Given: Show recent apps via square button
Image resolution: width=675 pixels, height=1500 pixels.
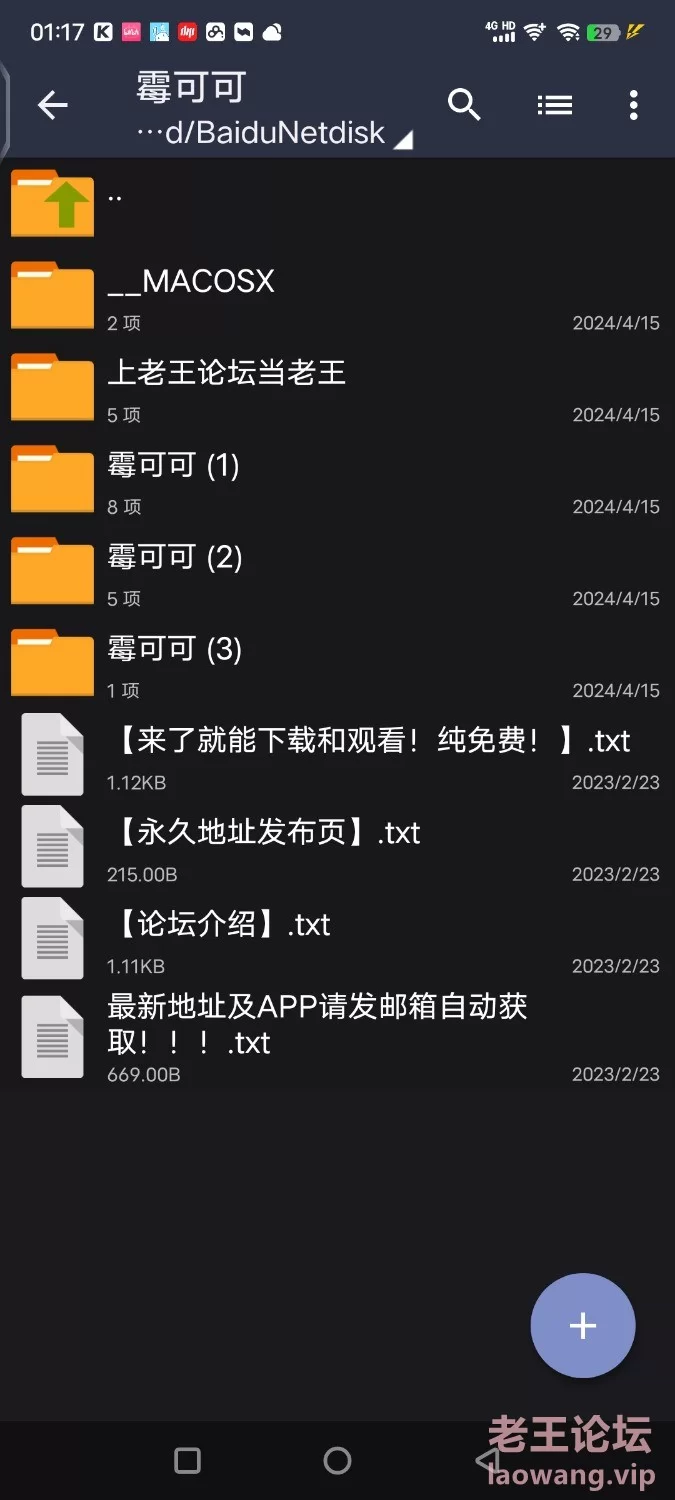Looking at the screenshot, I should [187, 1461].
